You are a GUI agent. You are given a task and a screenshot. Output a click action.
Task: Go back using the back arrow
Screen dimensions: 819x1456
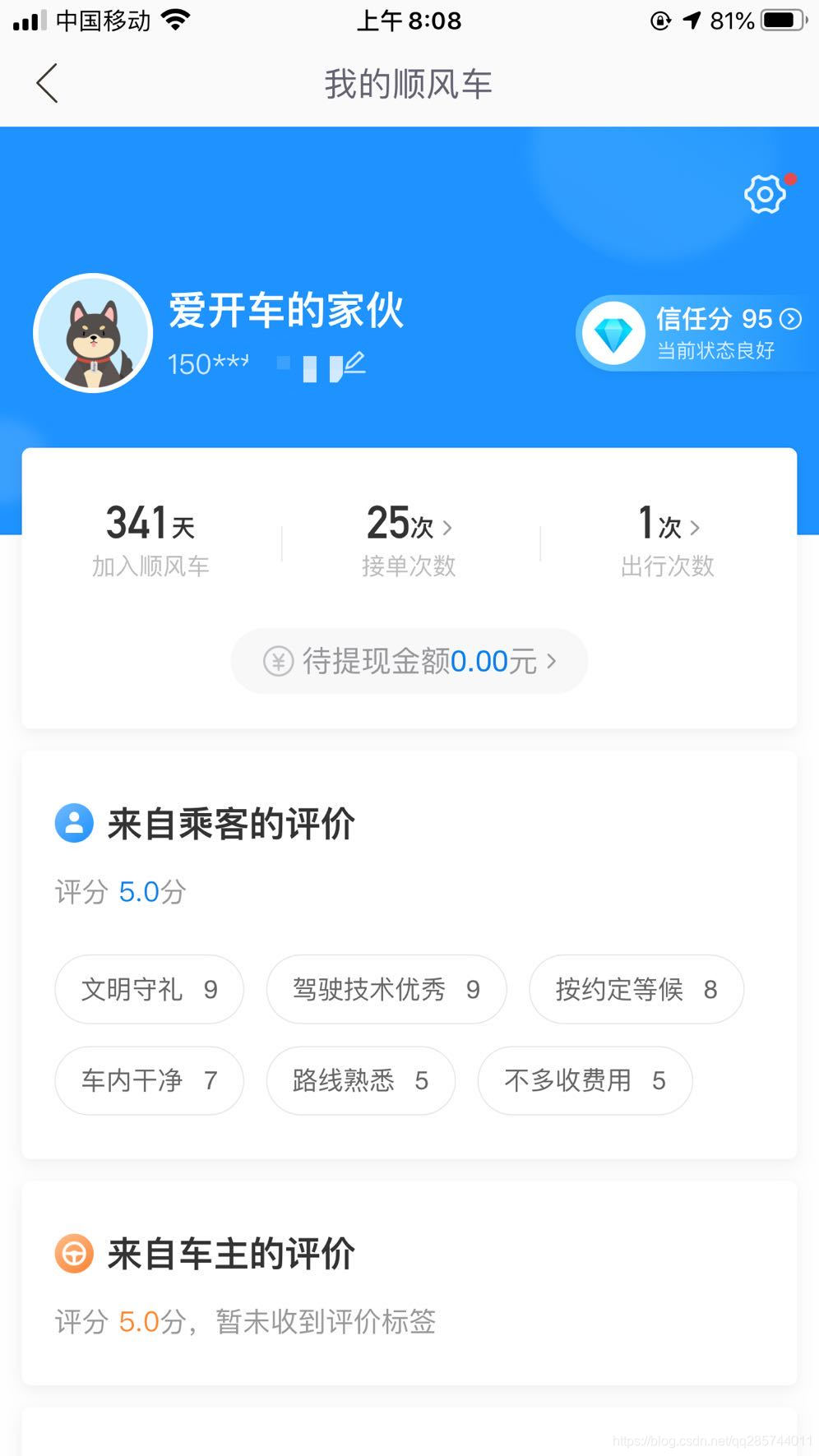click(47, 83)
